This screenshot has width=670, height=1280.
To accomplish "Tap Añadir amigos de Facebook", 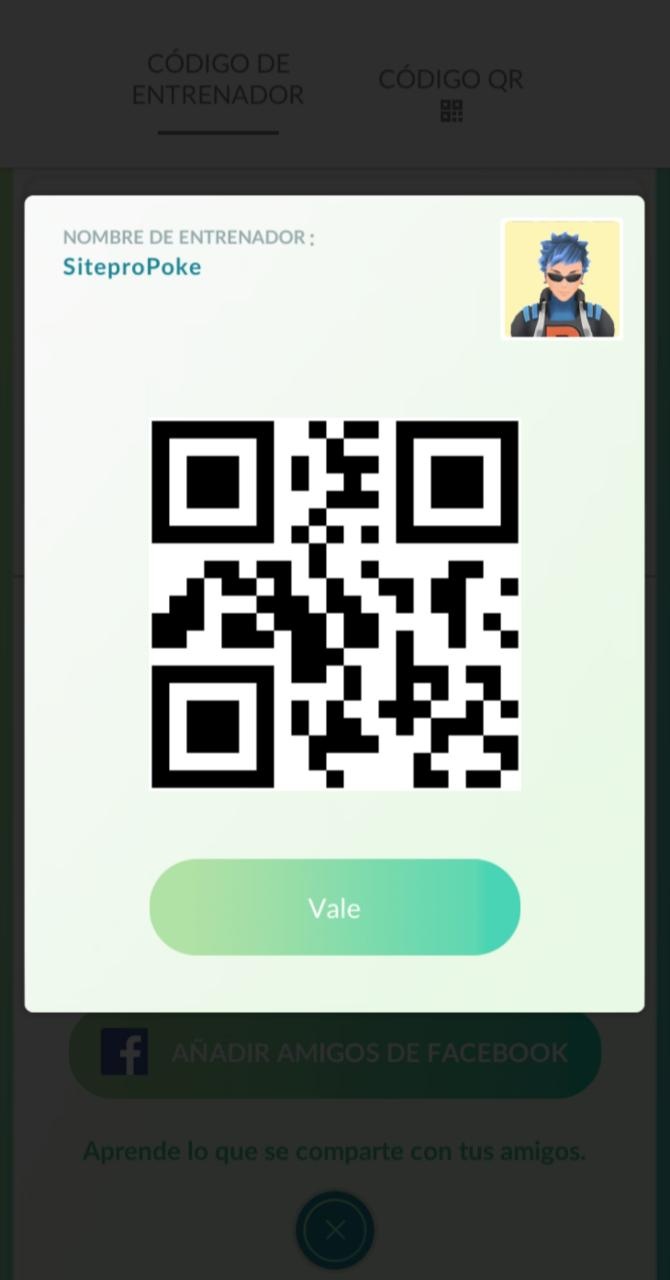I will (x=334, y=1053).
